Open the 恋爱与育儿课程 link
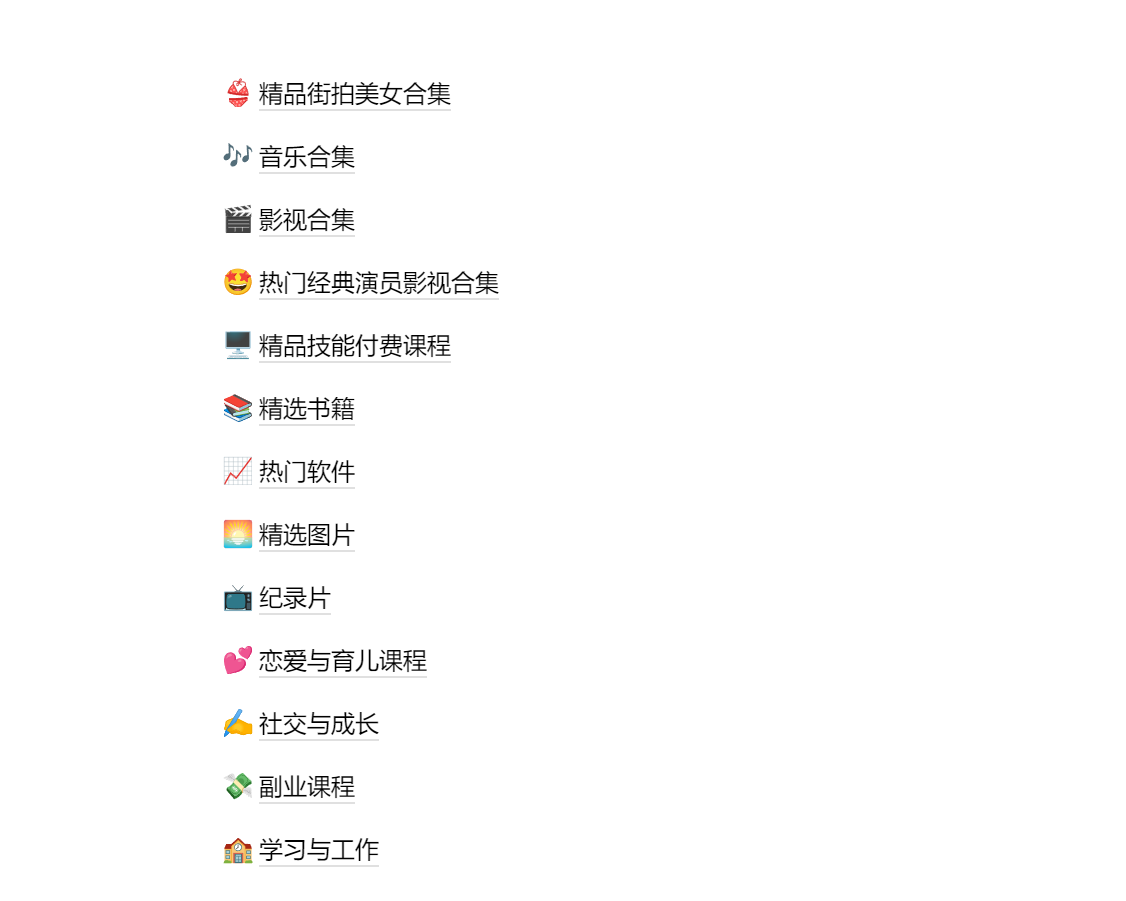1126x901 pixels. (342, 661)
